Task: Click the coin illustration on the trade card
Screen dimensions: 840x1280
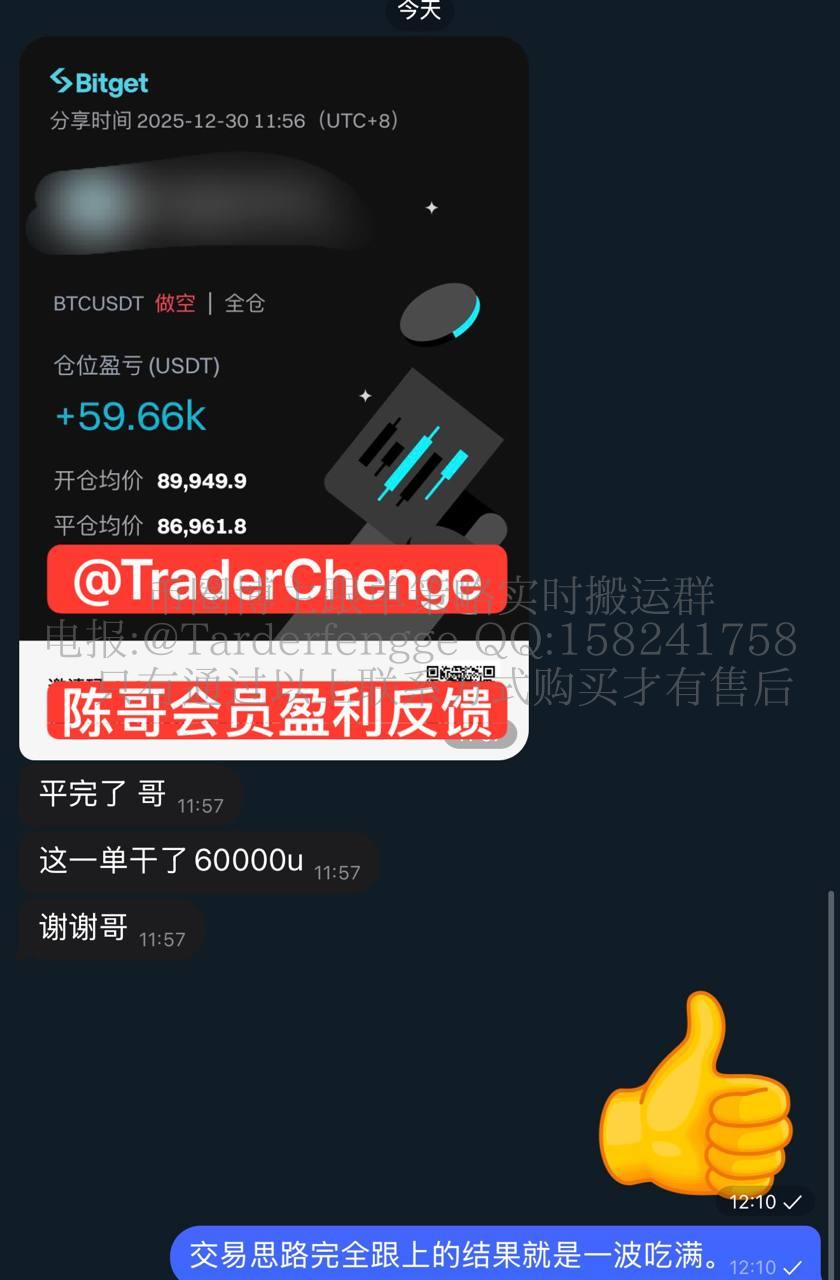Action: [x=441, y=315]
